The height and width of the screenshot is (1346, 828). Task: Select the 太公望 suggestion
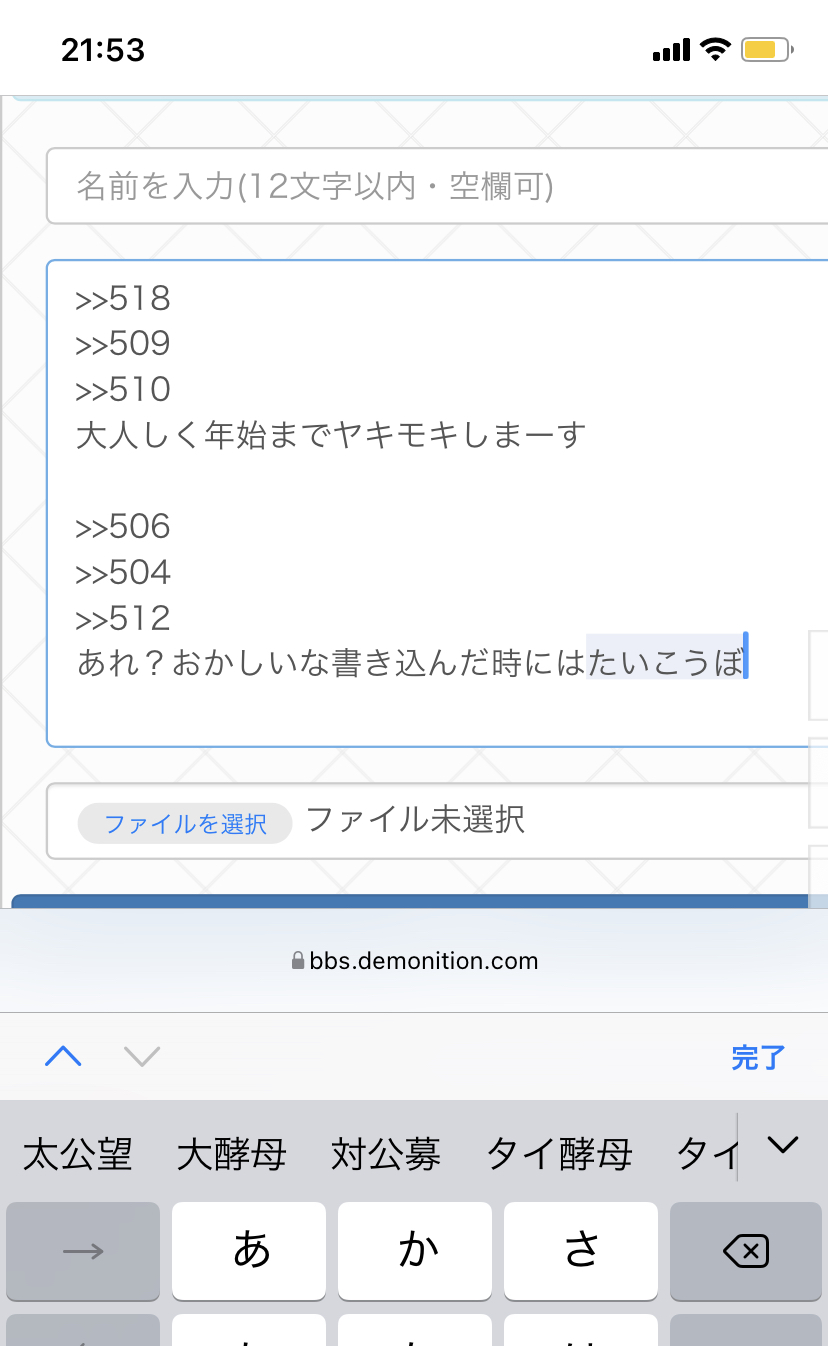pos(78,1154)
